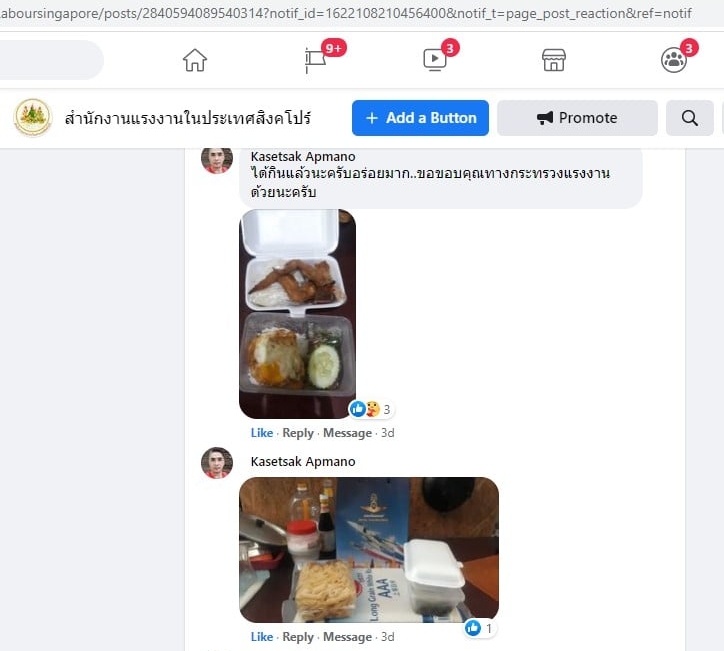Open the Groups tab

pos(674,60)
